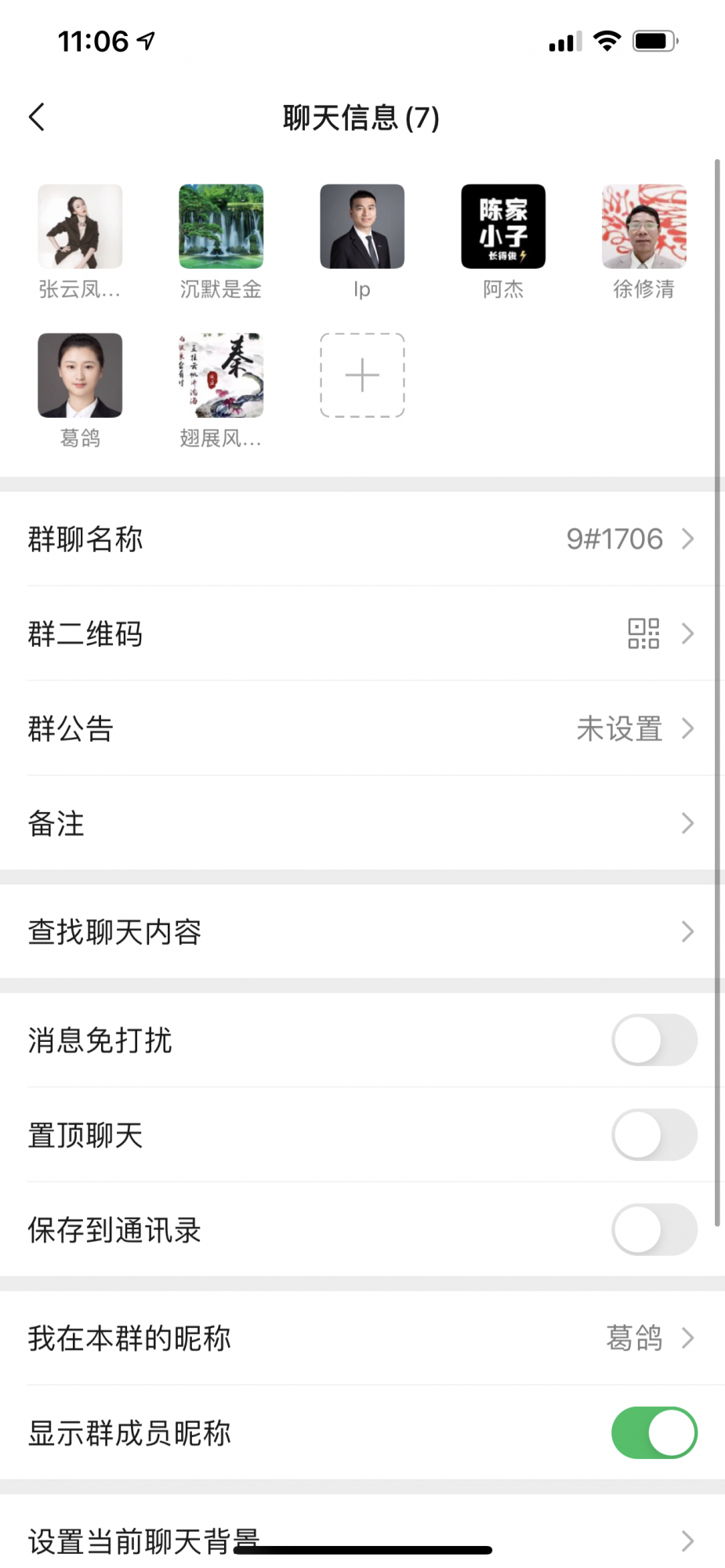Add a new member to the group
725x1568 pixels.
[362, 376]
